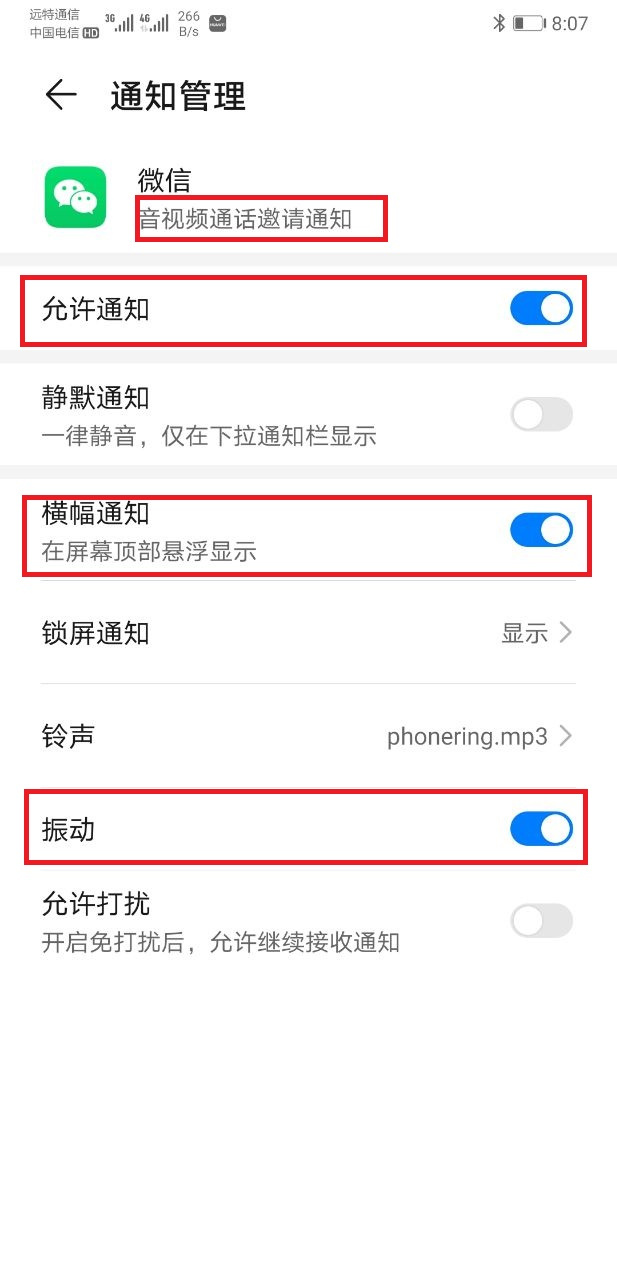Go back from 通知管理
The height and width of the screenshot is (1280, 617).
(61, 95)
